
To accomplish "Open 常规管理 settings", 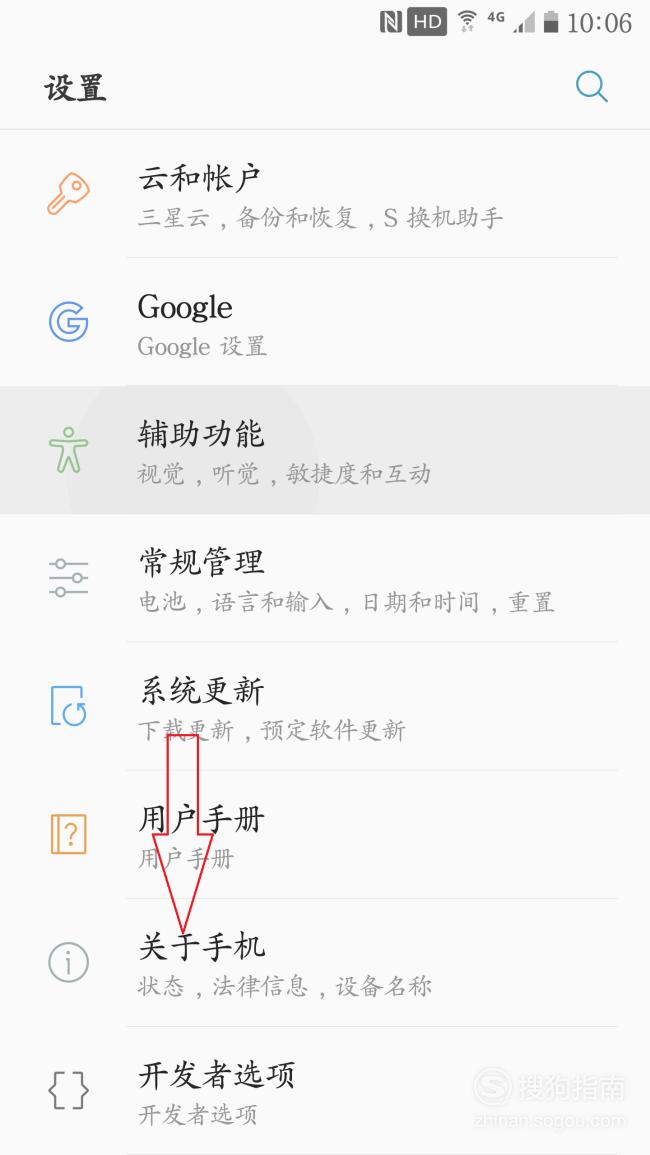I will [x=325, y=578].
